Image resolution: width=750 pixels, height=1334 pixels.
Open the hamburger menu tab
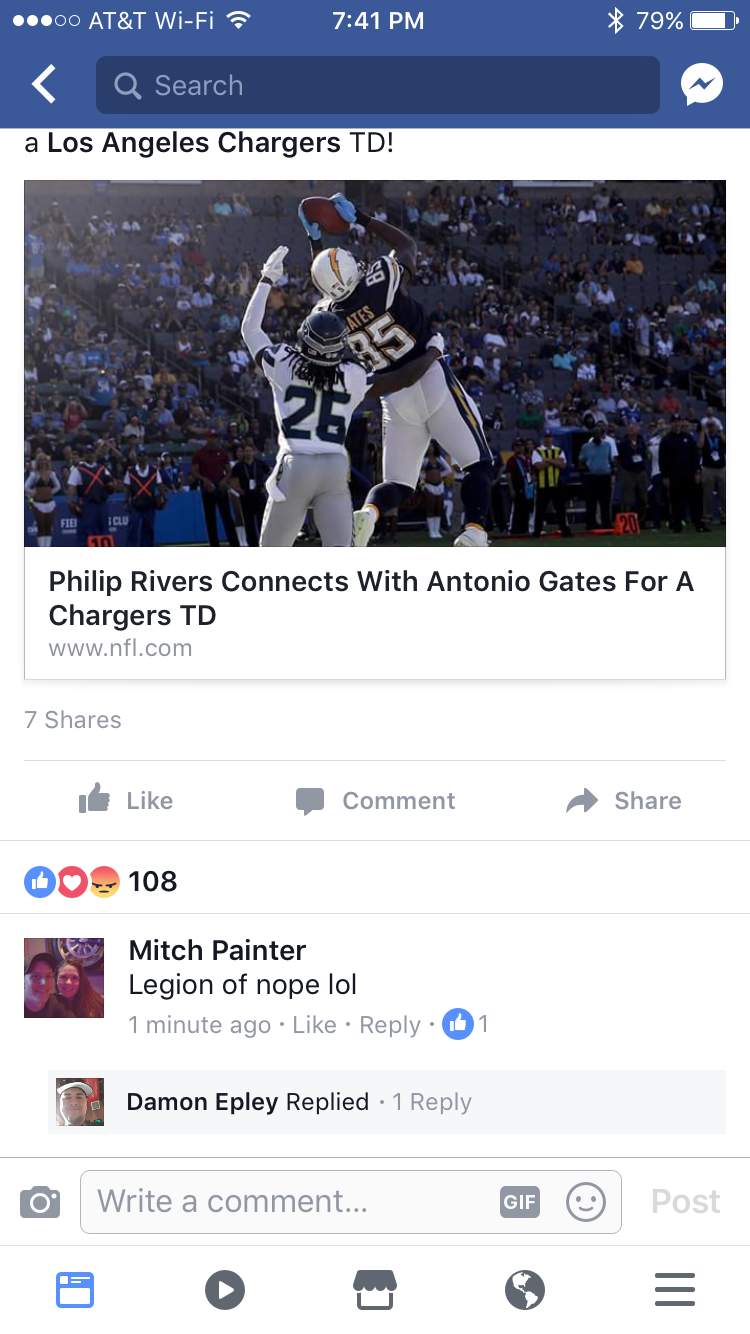tap(675, 1290)
